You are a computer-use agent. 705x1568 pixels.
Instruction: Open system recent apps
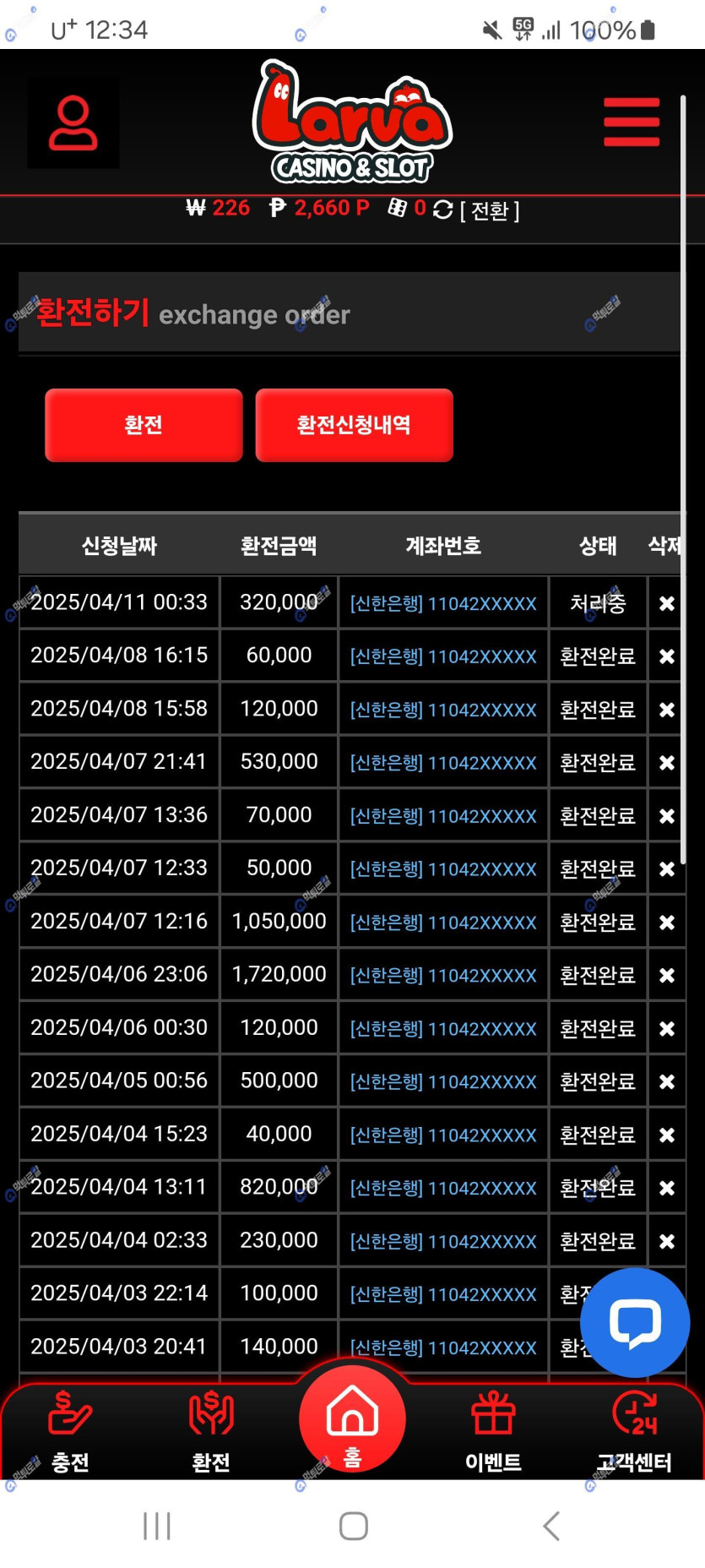tap(157, 1526)
